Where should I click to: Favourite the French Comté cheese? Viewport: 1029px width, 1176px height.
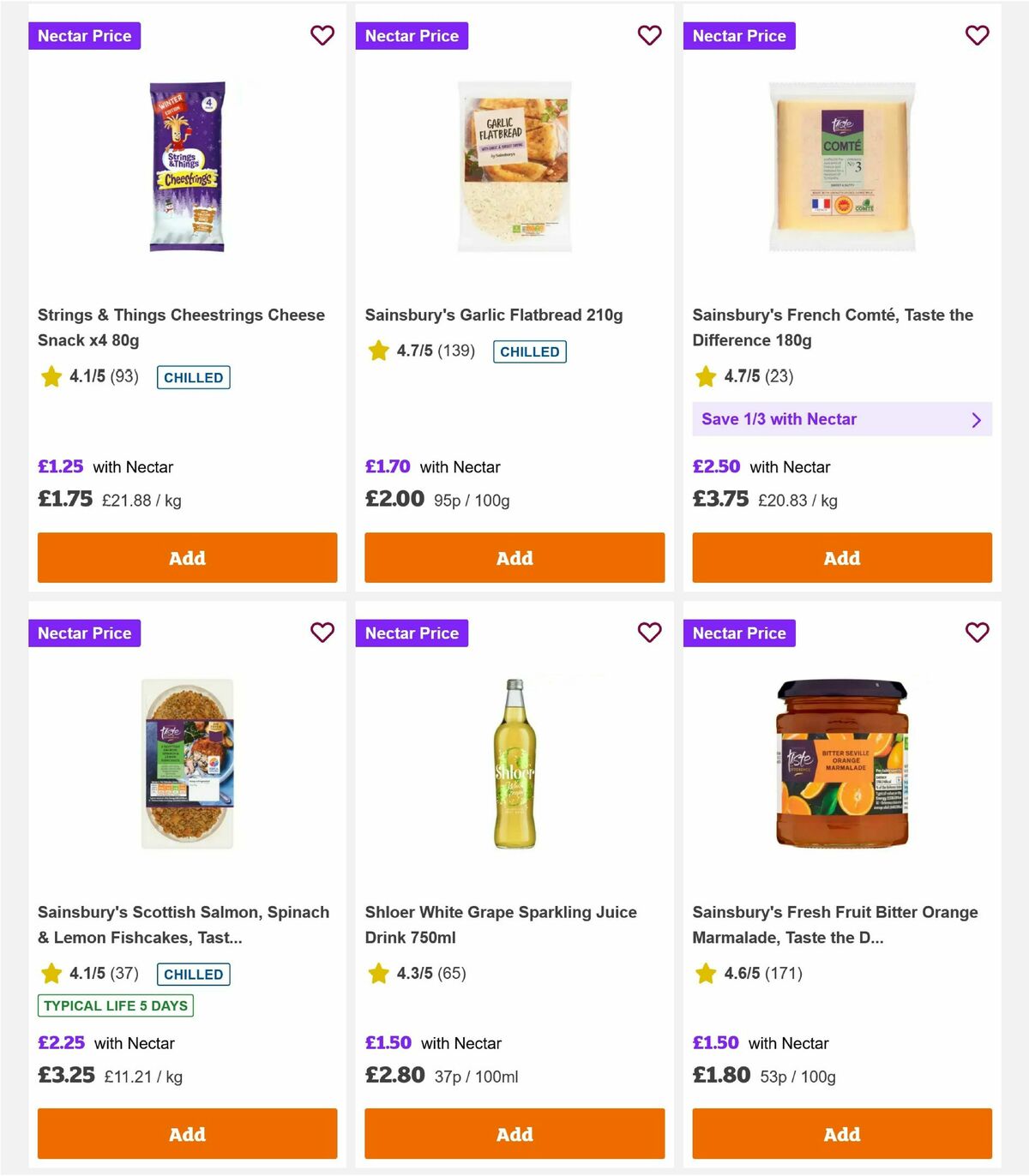click(x=977, y=35)
